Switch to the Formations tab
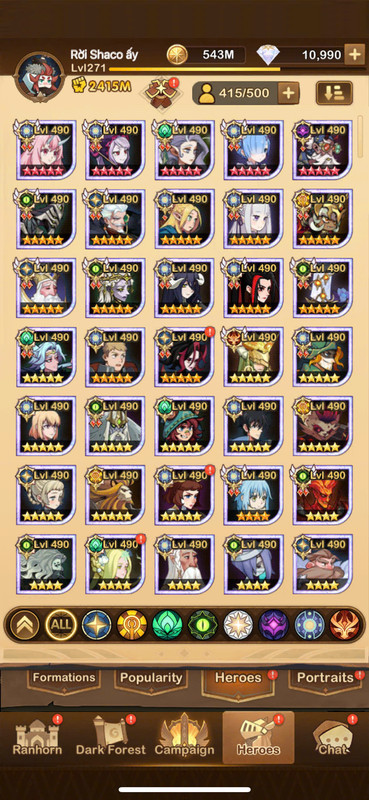Screen dimensions: 369x800 pyautogui.click(x=64, y=679)
